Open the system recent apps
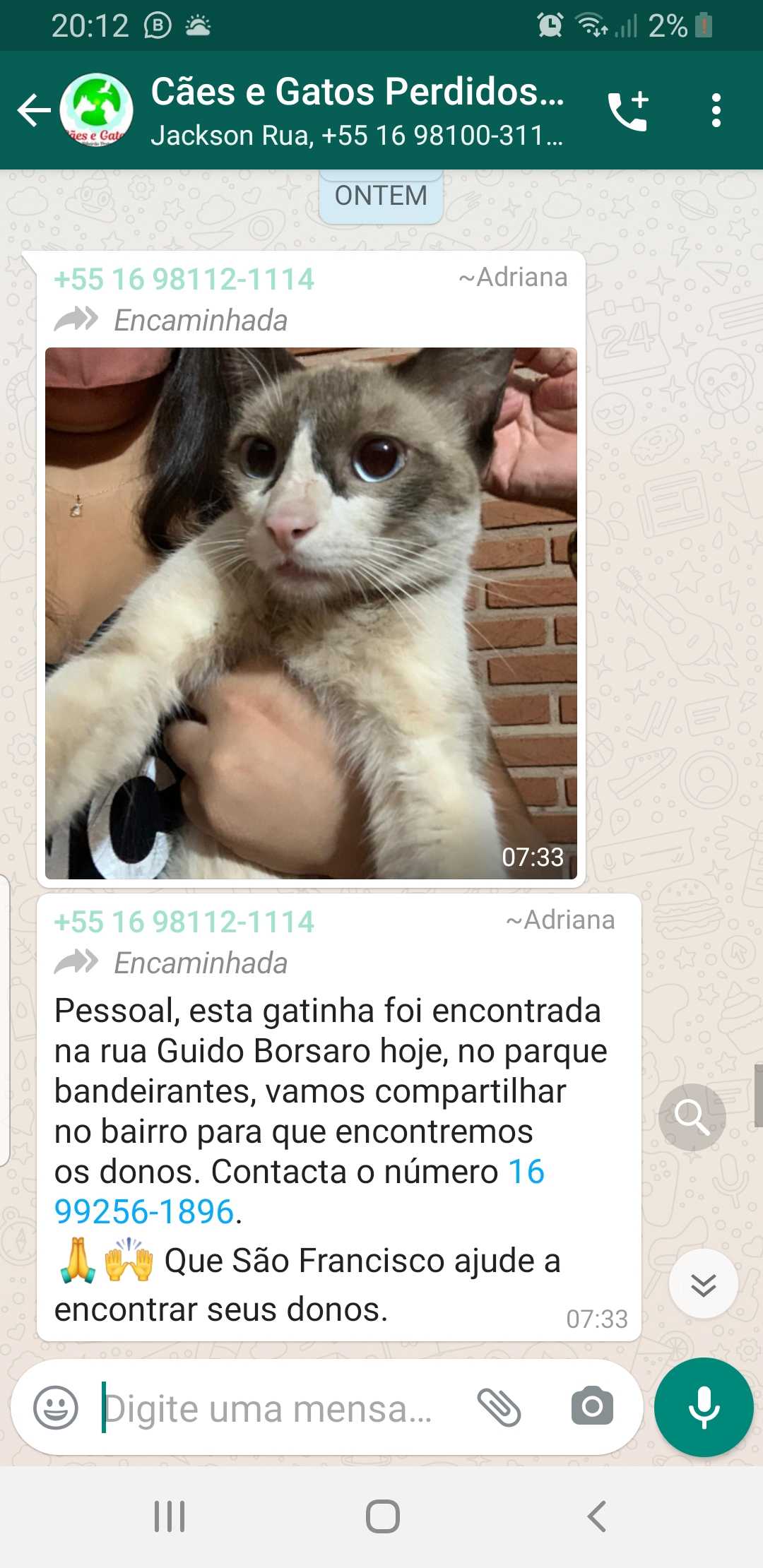The image size is (763, 1568). 170,1516
